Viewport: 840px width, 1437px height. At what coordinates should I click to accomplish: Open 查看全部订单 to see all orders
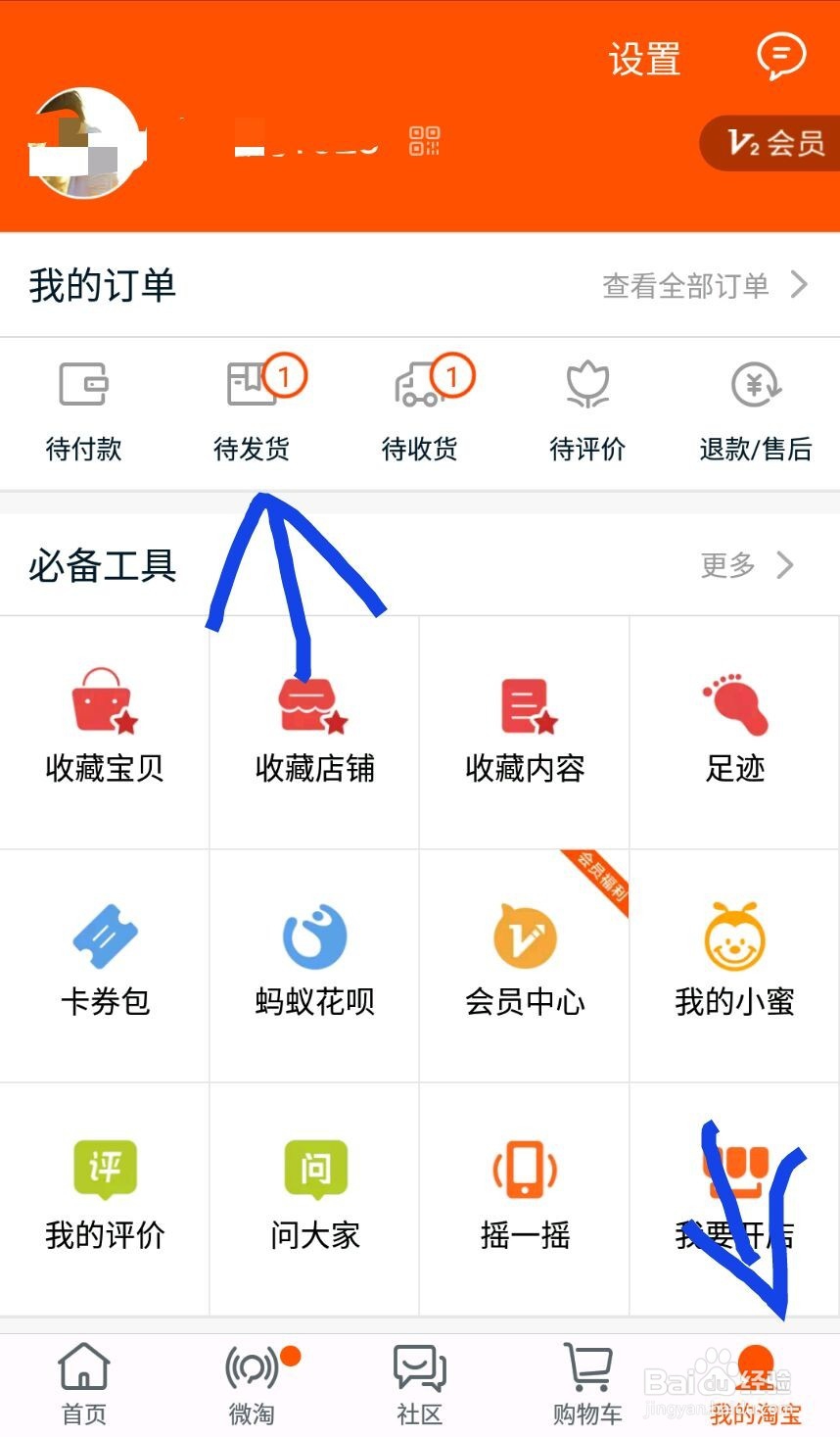[x=690, y=285]
